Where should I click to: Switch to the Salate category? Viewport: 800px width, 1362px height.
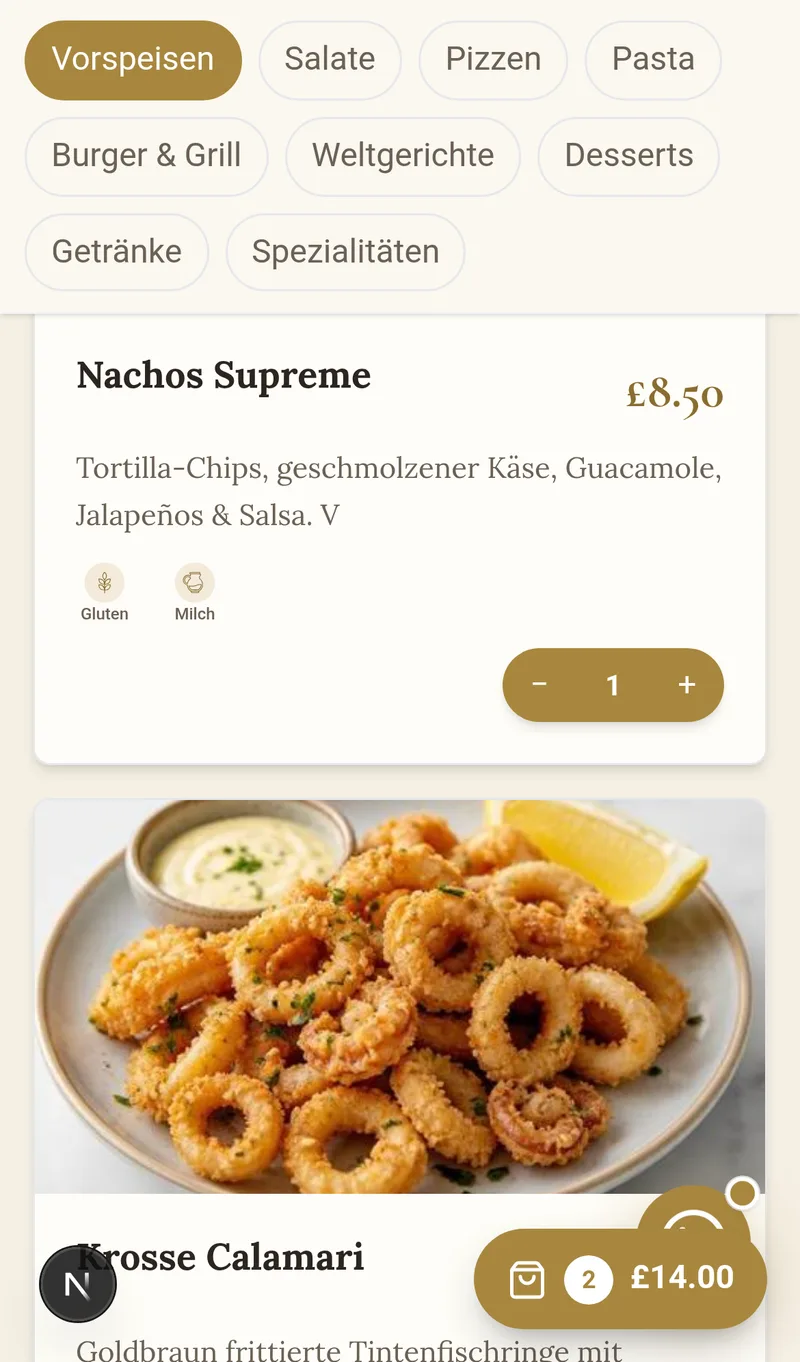pyautogui.click(x=330, y=60)
